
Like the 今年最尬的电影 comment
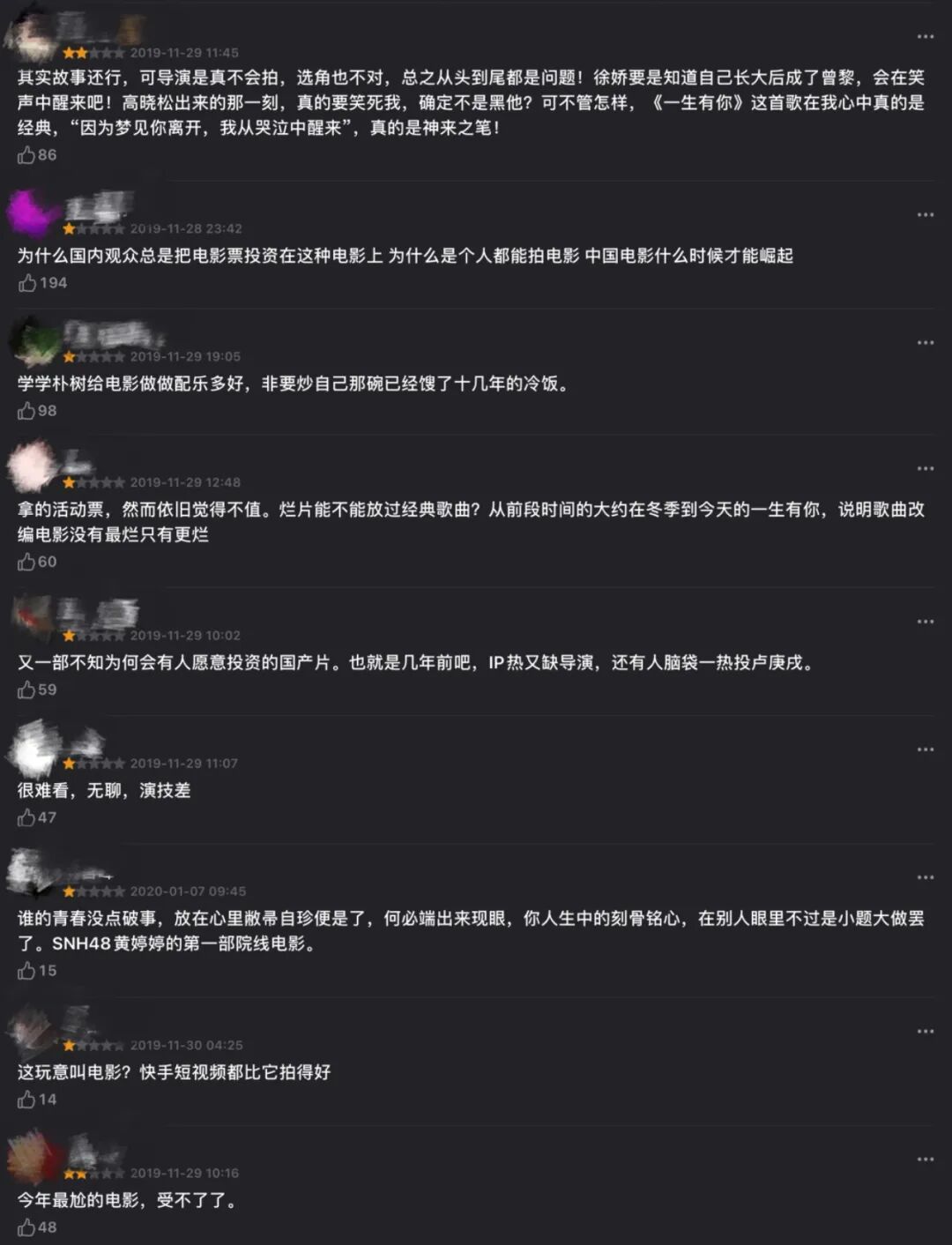point(26,1227)
